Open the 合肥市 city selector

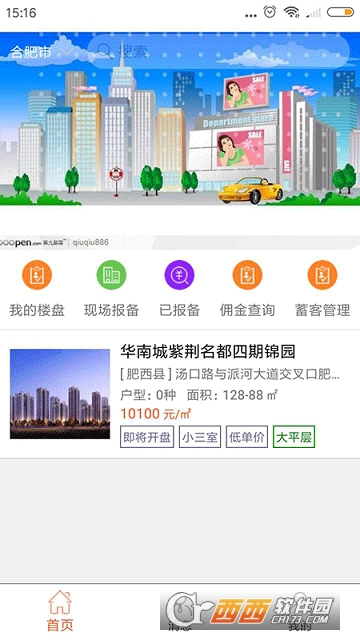pos(42,52)
